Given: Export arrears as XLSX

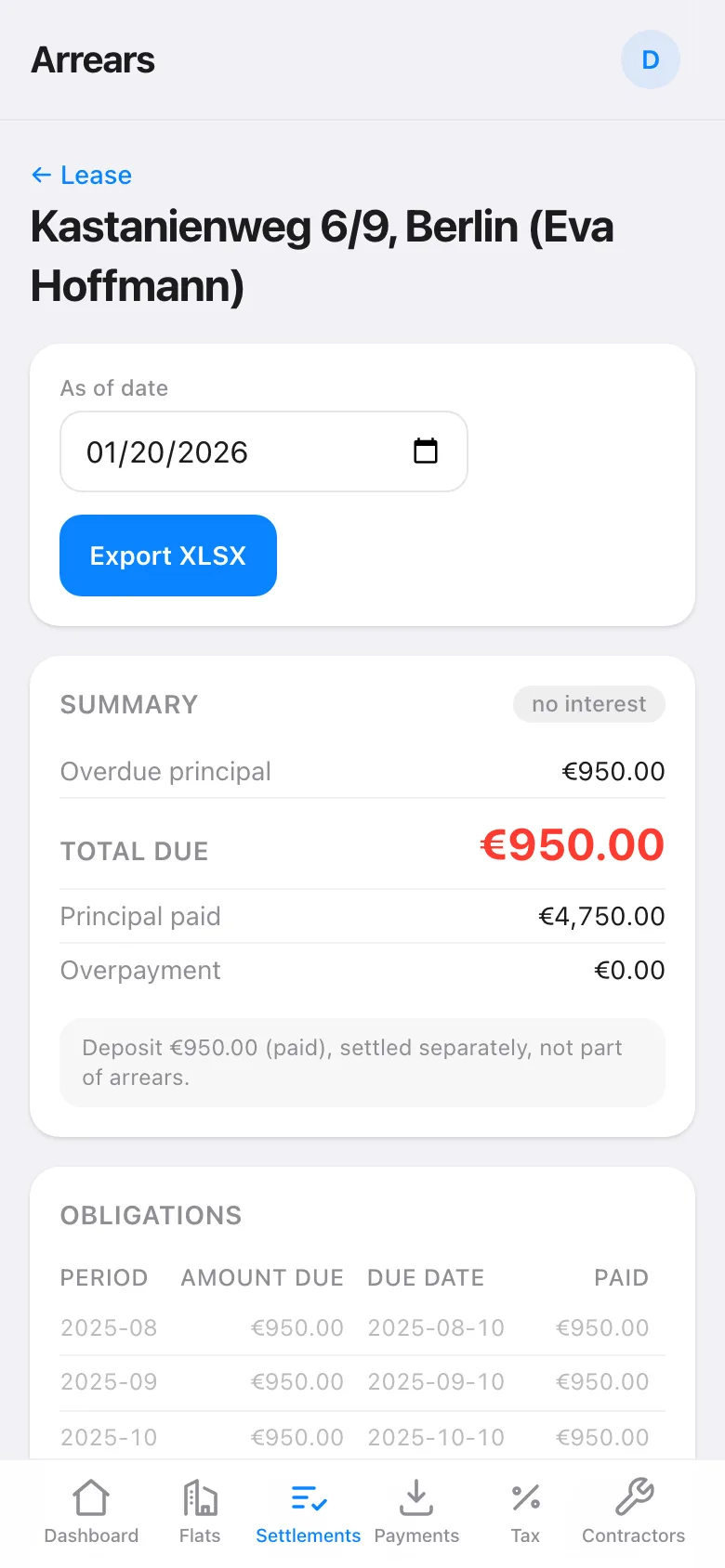Looking at the screenshot, I should click(x=168, y=555).
